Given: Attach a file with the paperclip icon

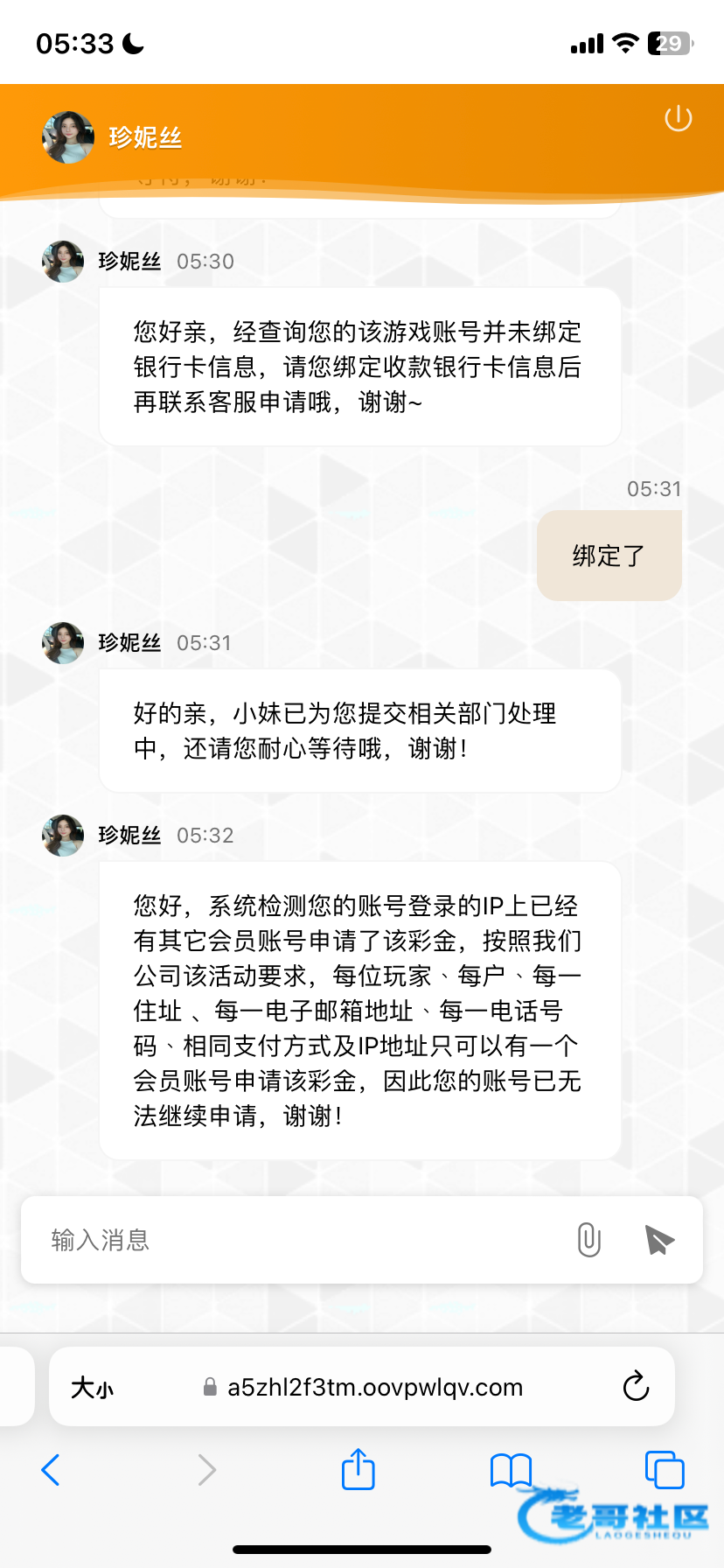Looking at the screenshot, I should click(589, 1240).
